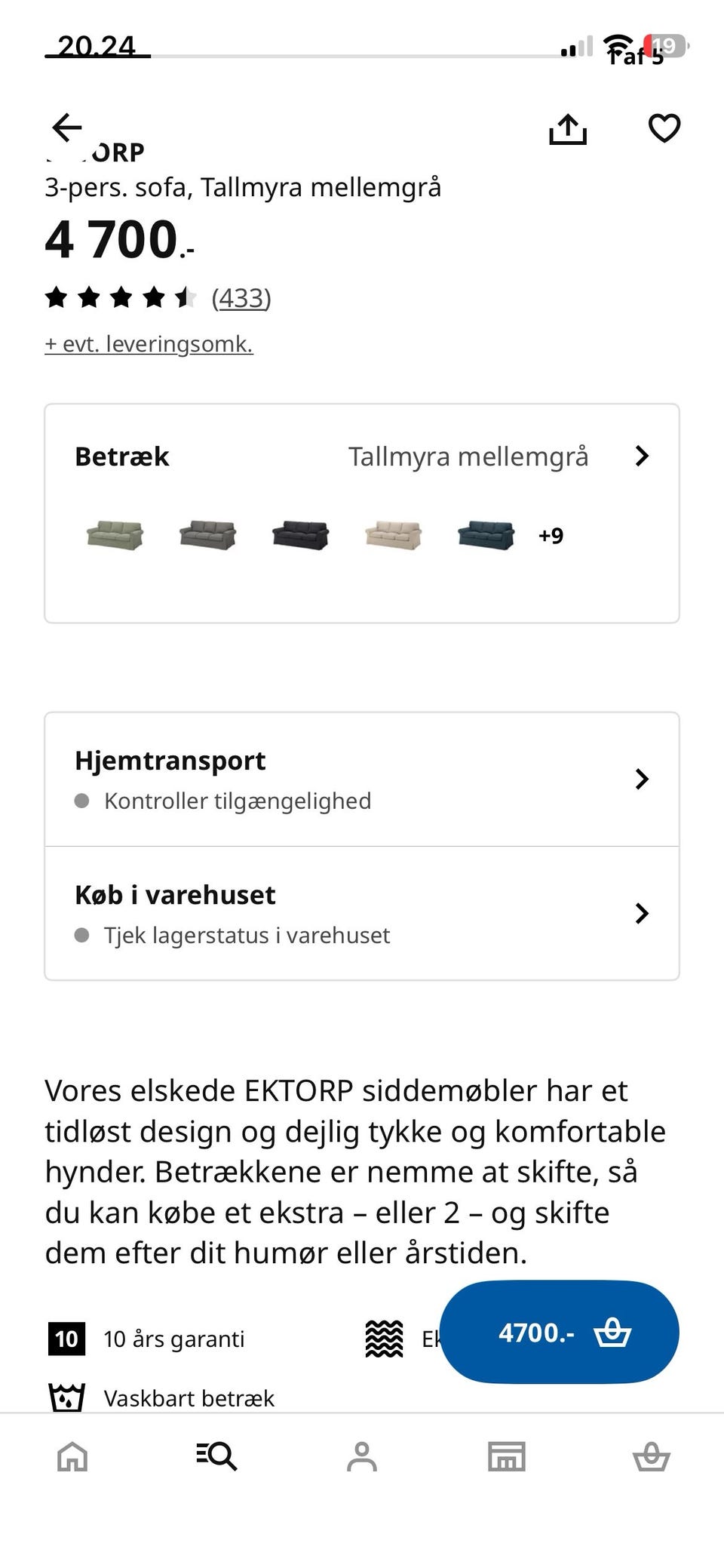
Task: Open the shopping basket tab
Action: (x=651, y=1456)
